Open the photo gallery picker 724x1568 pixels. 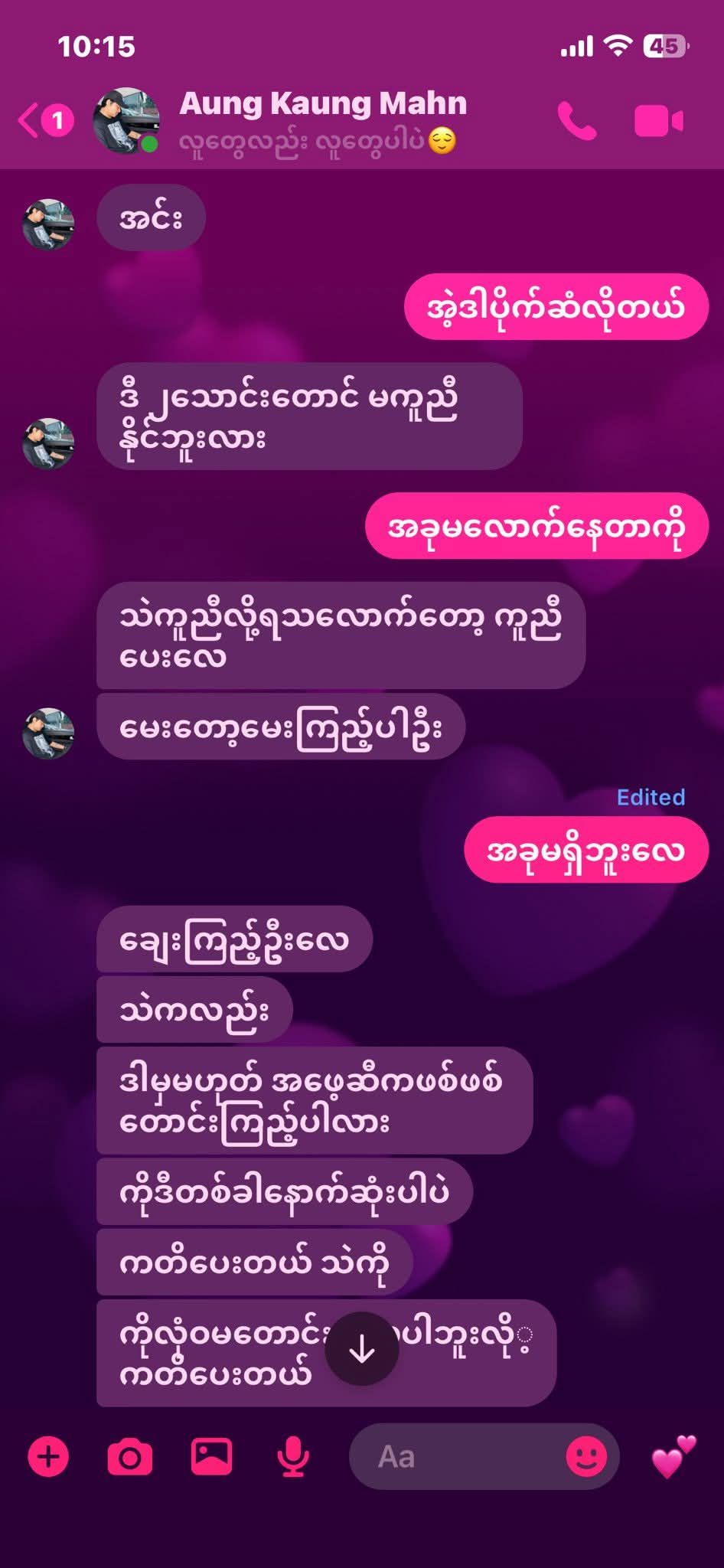point(211,1456)
